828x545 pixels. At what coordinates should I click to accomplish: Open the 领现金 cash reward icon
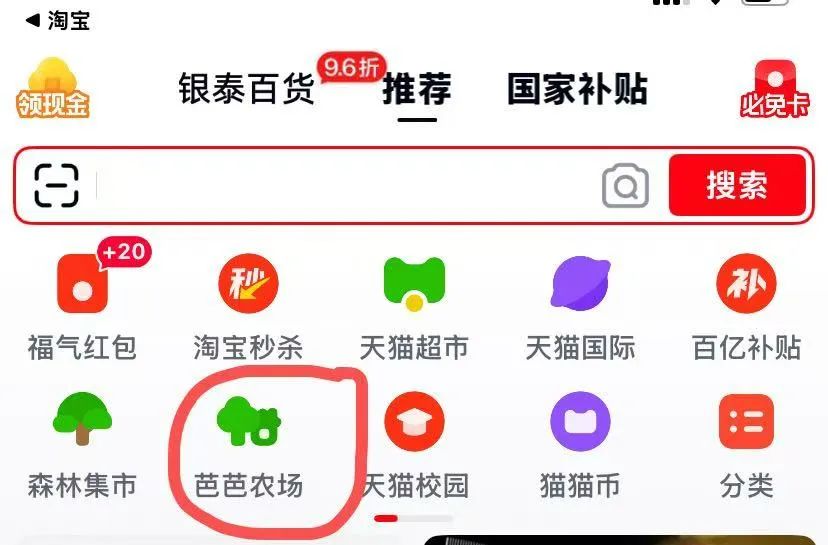pos(52,88)
